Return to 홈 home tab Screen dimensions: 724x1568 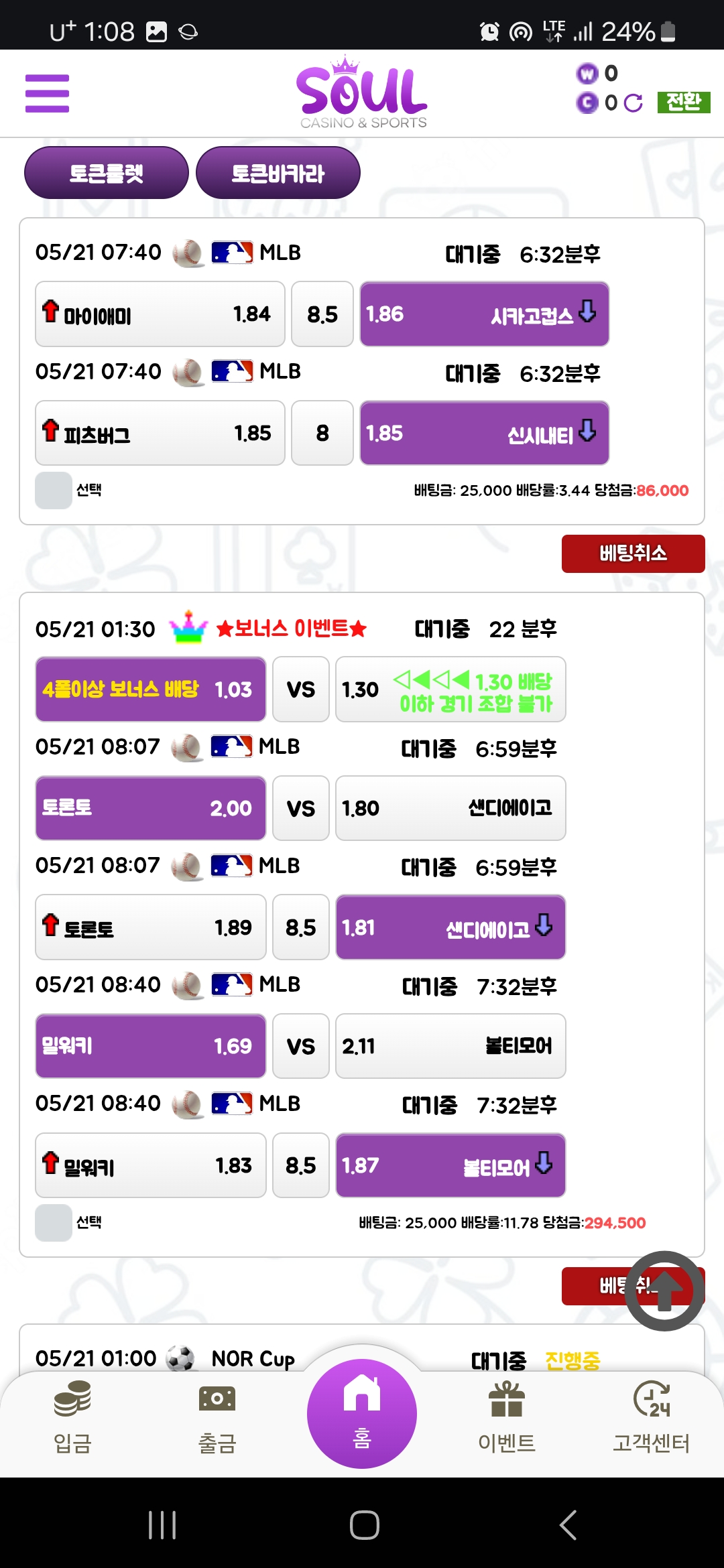click(362, 1414)
